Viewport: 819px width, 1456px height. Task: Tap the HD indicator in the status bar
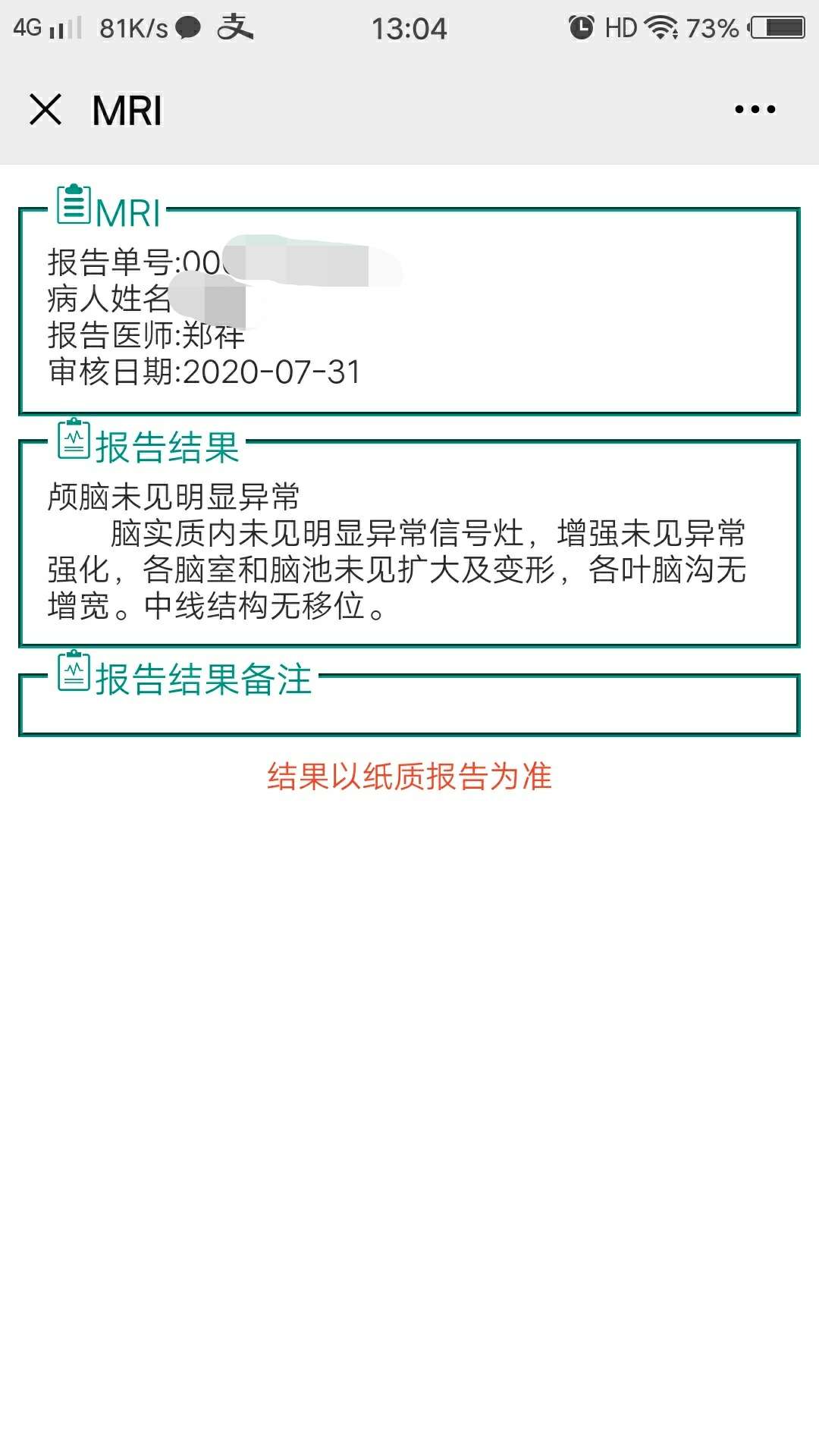point(622,27)
